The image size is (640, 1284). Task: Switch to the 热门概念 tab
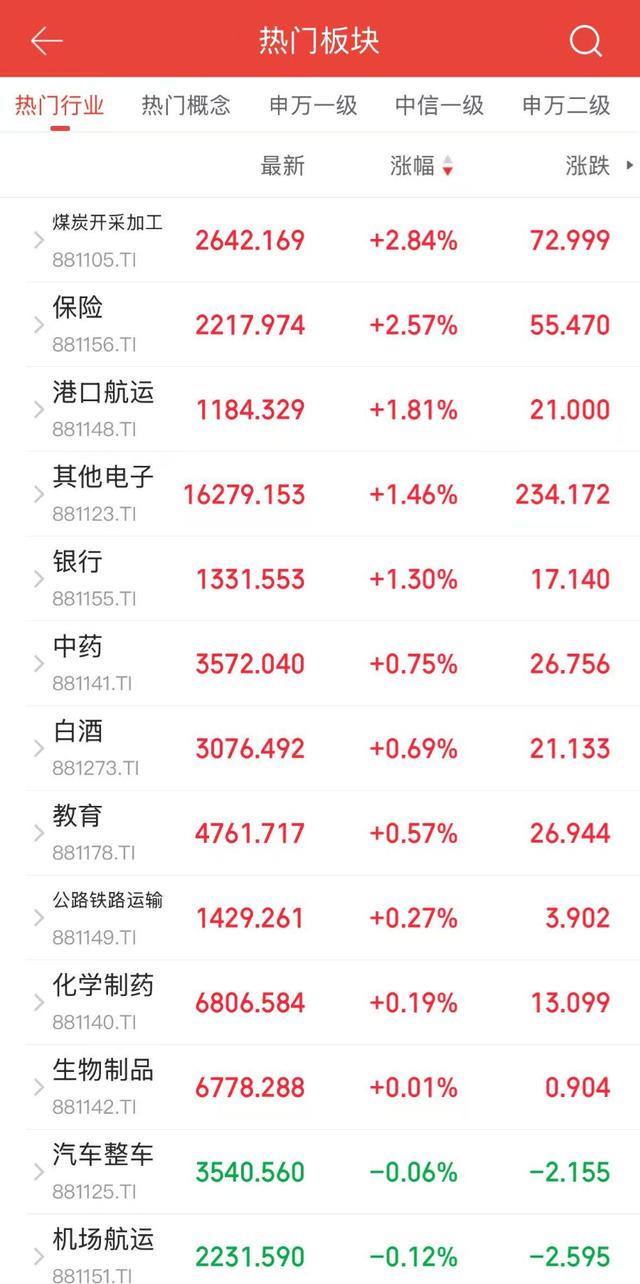click(186, 105)
